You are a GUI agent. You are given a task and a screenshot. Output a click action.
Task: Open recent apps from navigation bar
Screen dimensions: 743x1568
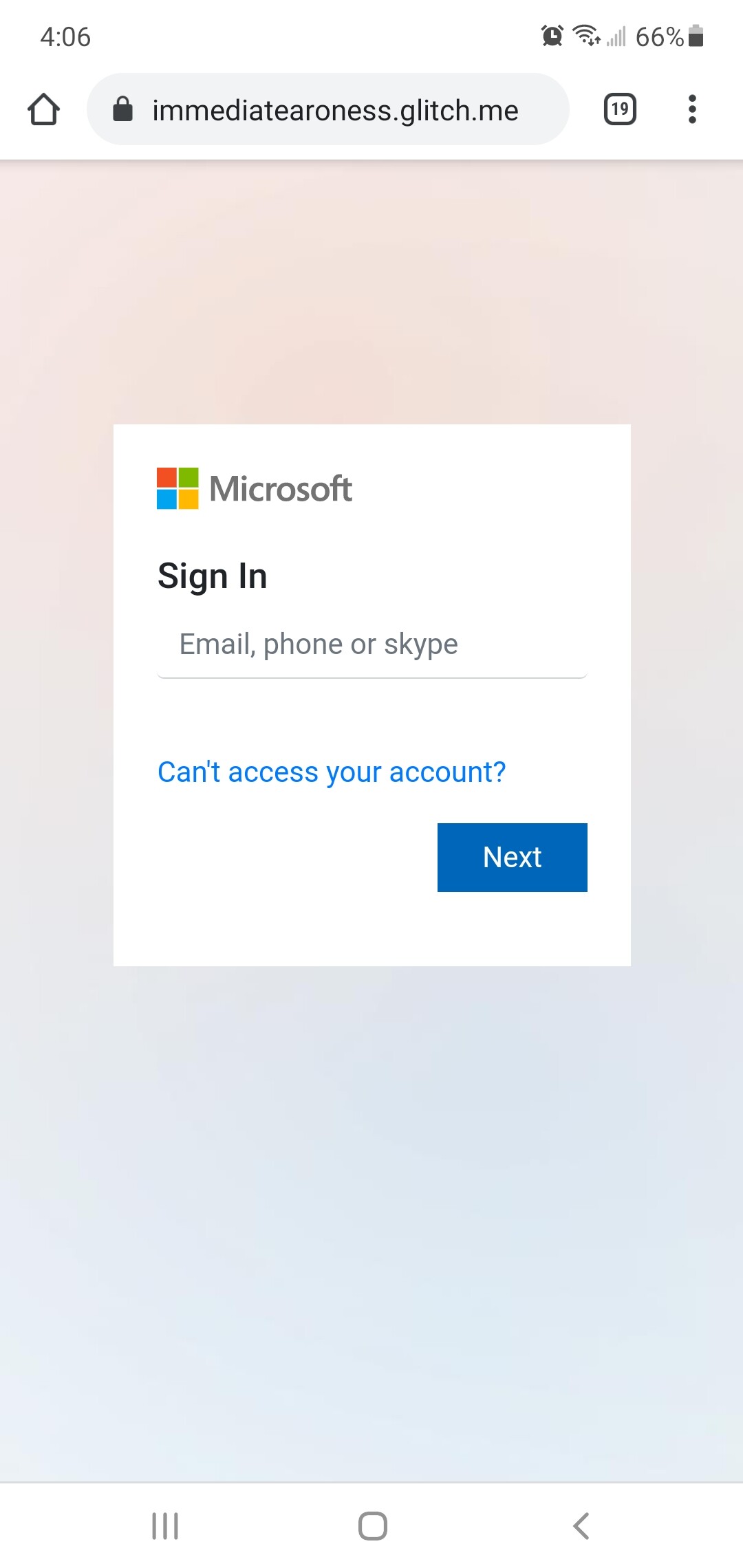pos(165,1526)
